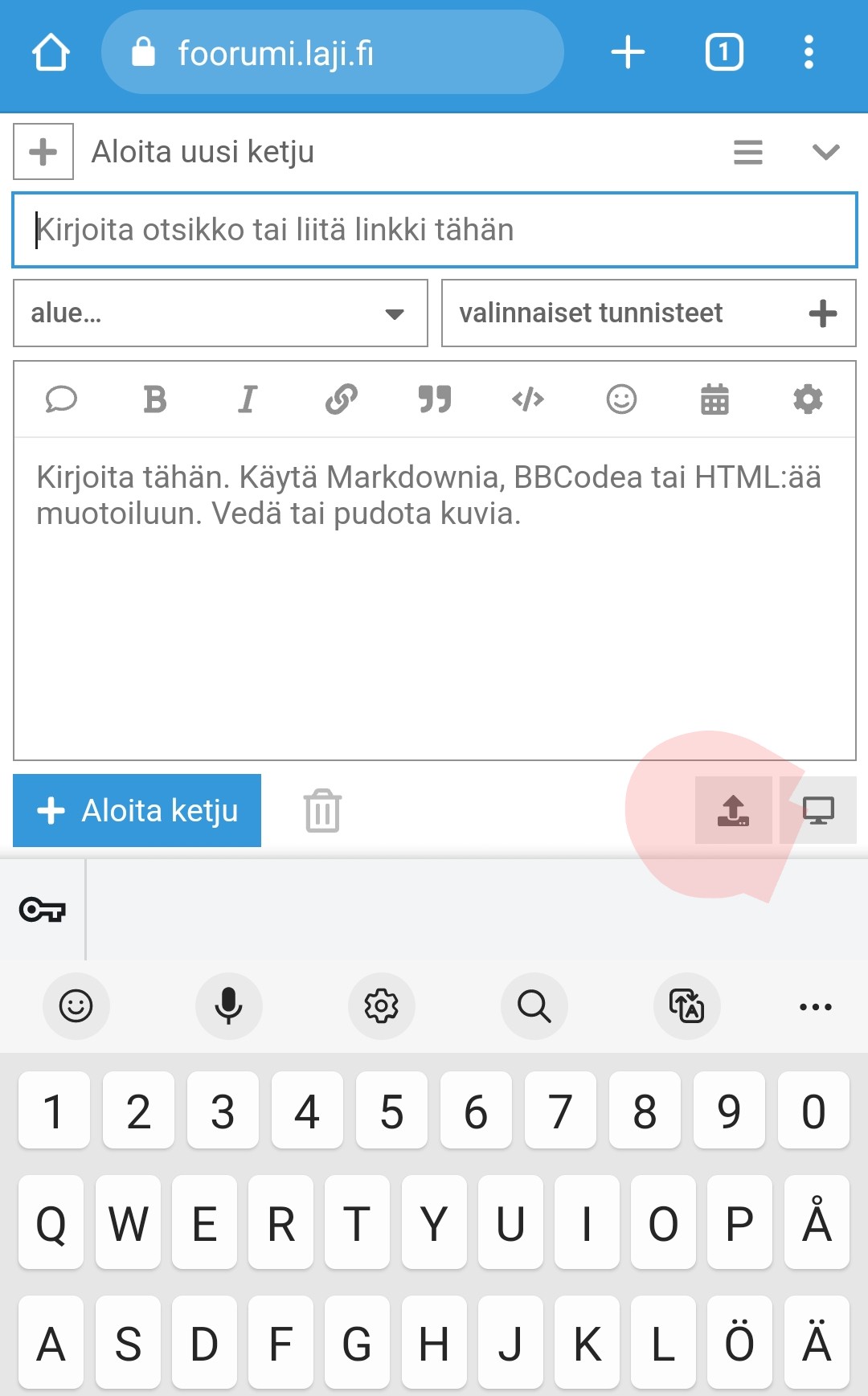The width and height of the screenshot is (868, 1396).
Task: Discard the draft with the trash icon
Action: click(322, 810)
